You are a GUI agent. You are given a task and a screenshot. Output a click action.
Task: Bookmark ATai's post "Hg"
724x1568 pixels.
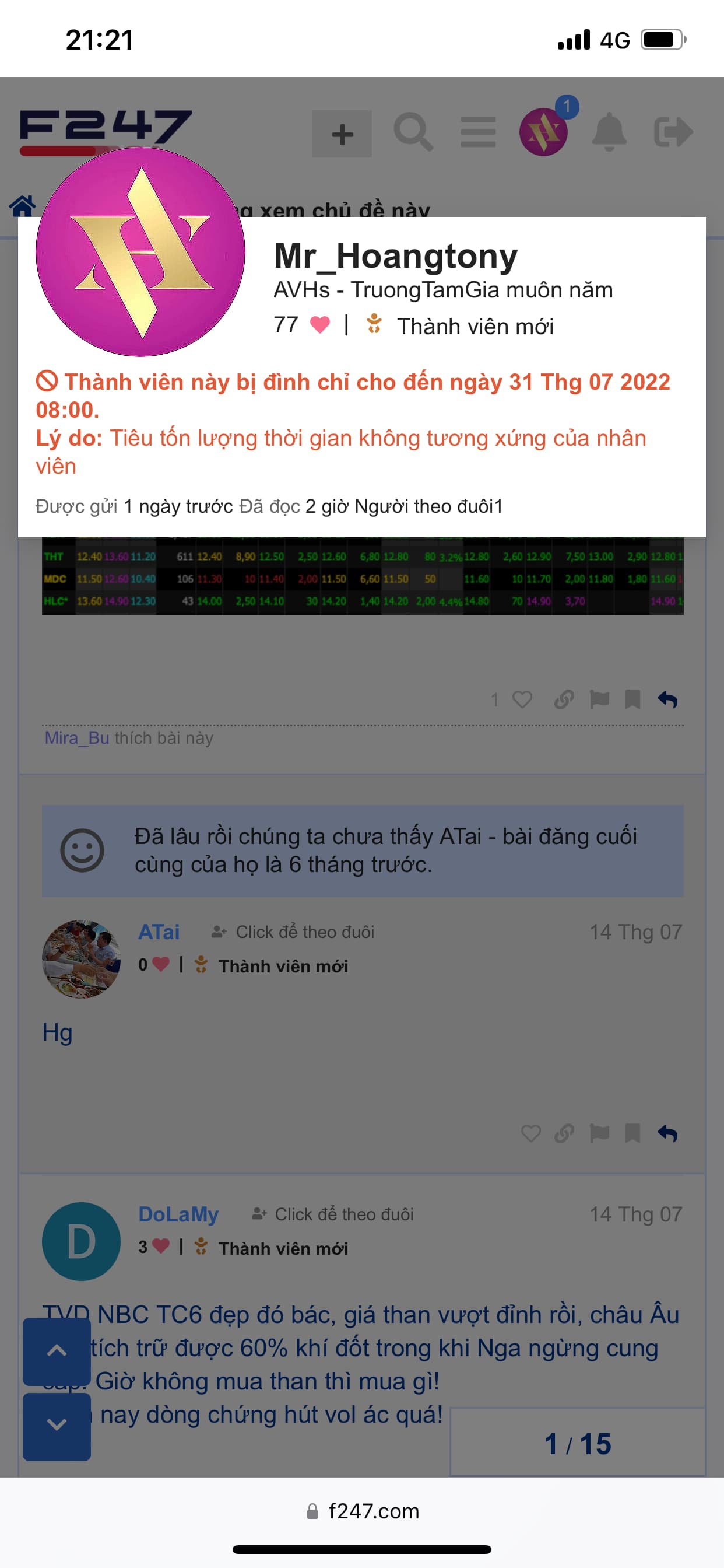tap(632, 1133)
